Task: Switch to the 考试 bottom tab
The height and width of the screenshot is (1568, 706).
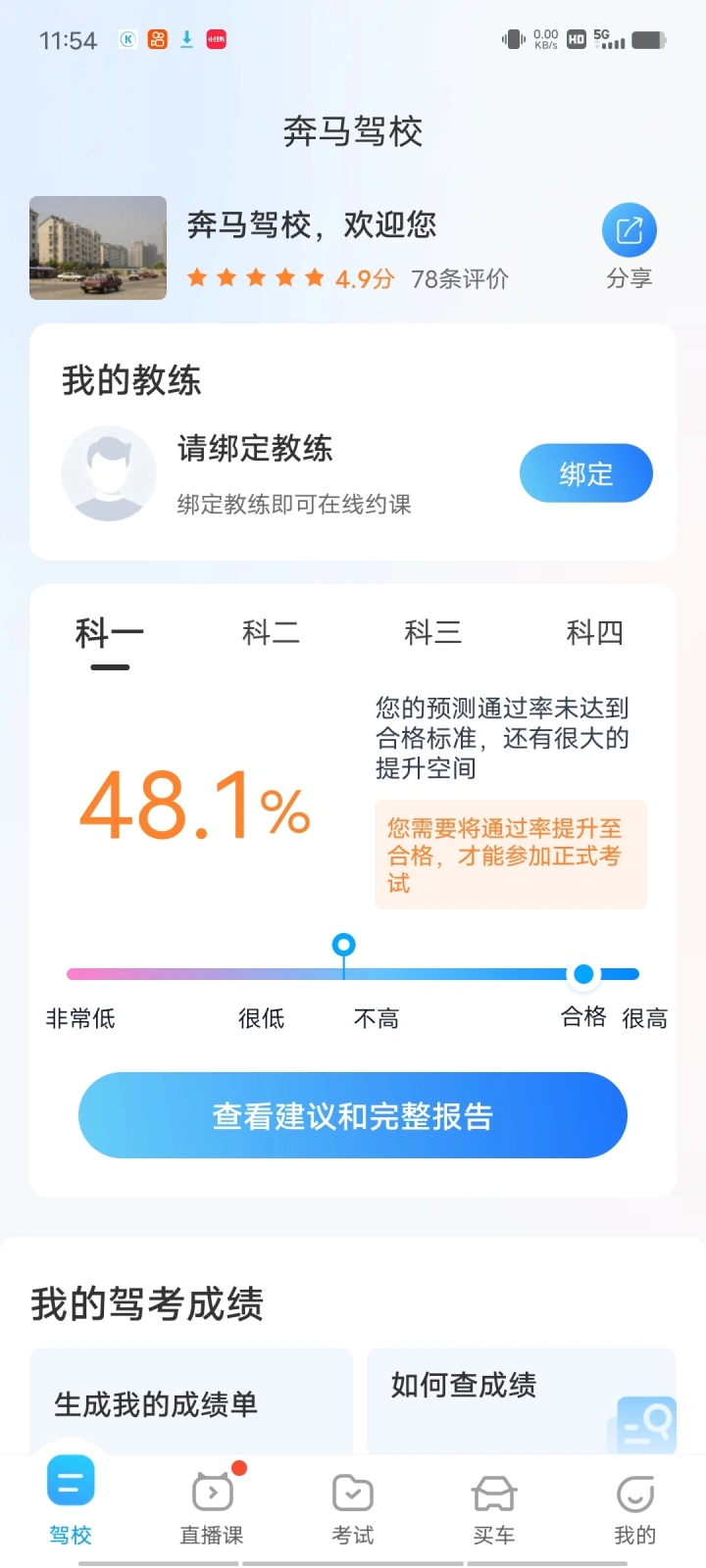Action: 353,1509
